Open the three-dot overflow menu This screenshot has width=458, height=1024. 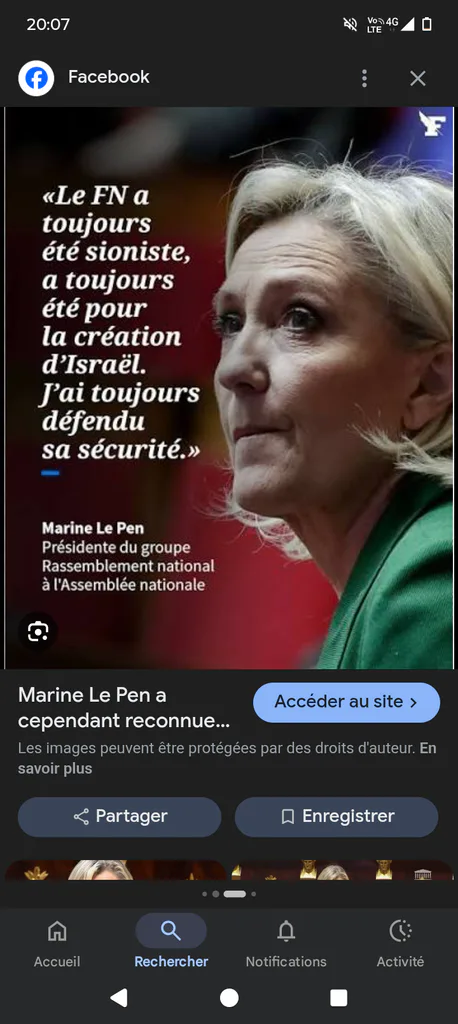[x=365, y=78]
